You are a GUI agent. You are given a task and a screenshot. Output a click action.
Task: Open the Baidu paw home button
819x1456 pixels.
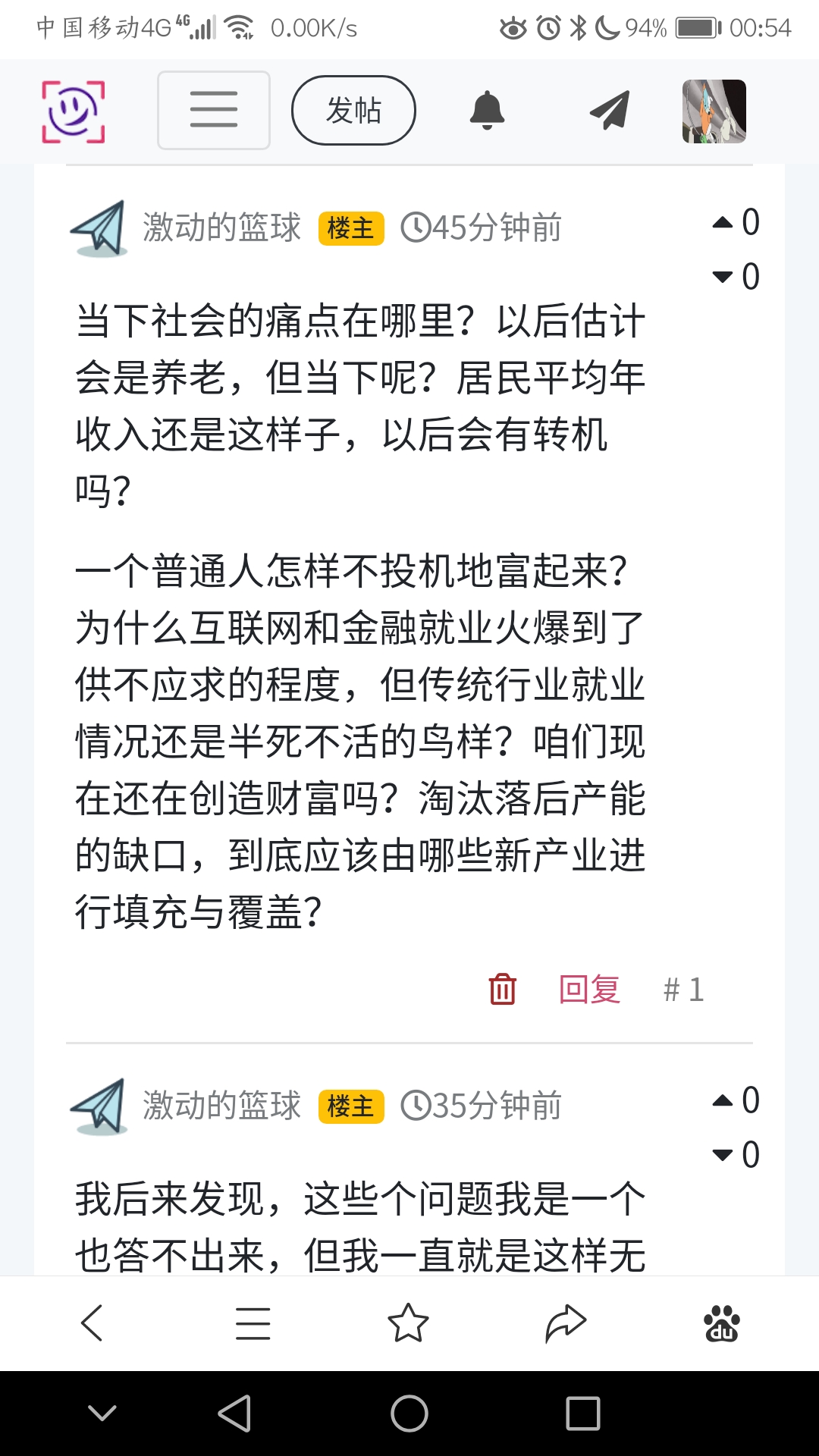721,1323
